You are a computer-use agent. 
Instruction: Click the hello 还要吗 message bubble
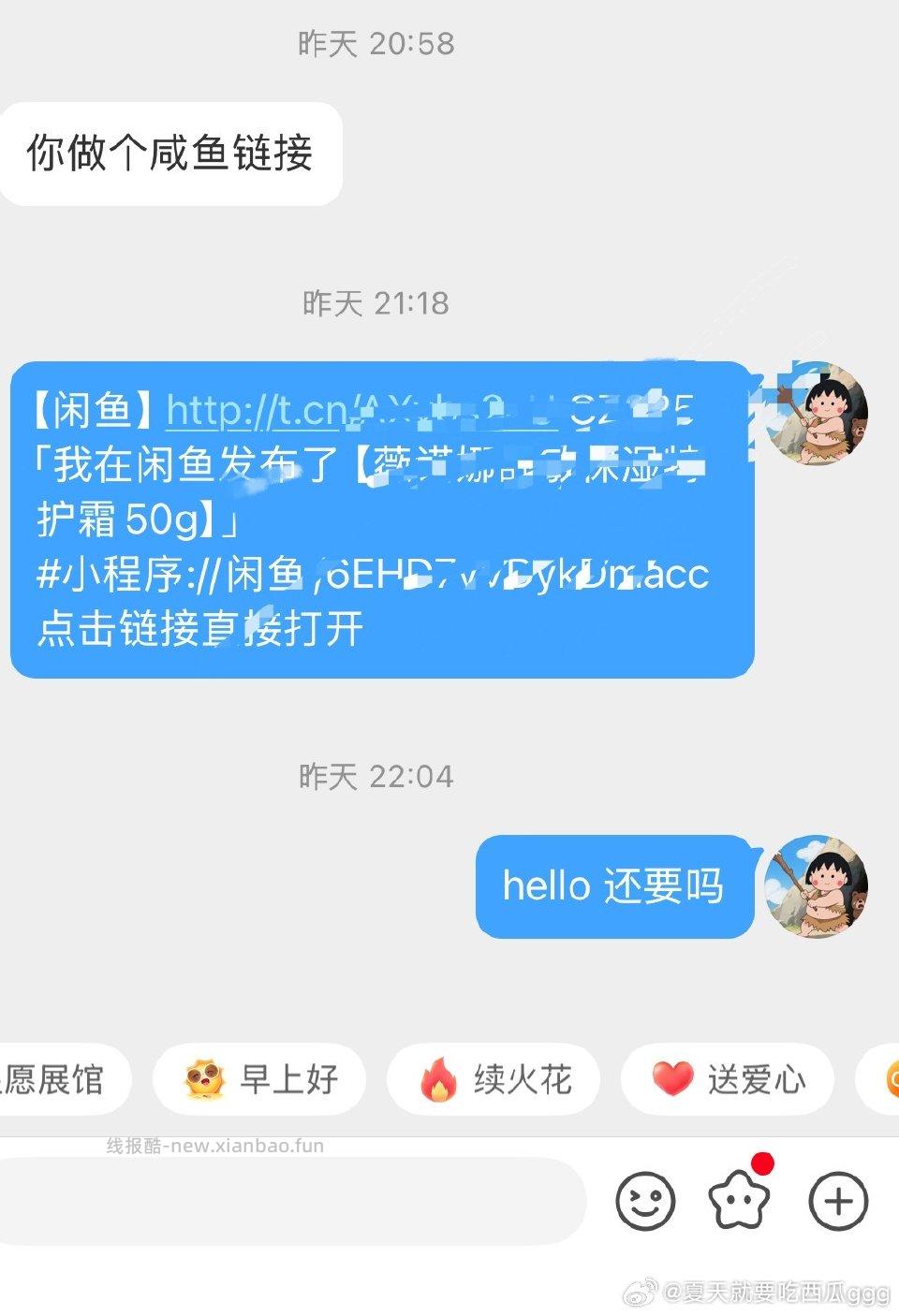613,885
